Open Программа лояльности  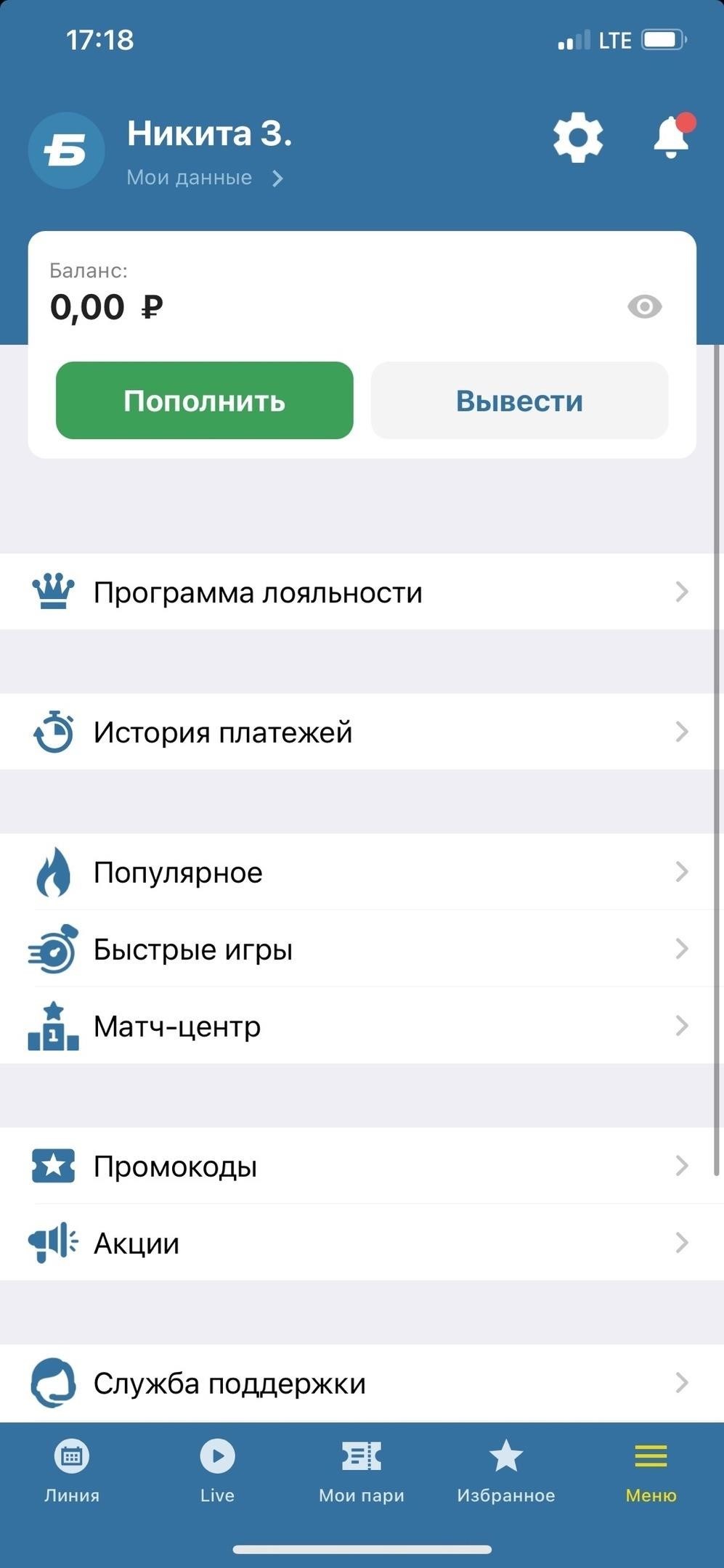(x=362, y=592)
